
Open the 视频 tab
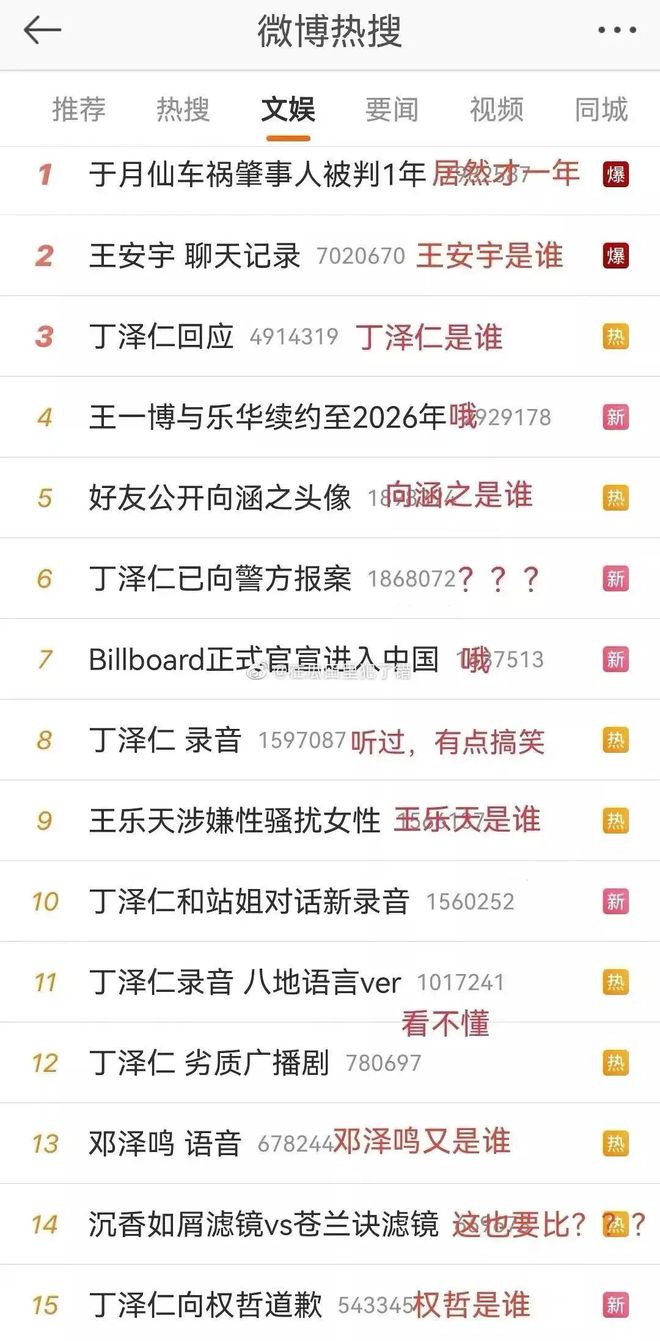496,109
